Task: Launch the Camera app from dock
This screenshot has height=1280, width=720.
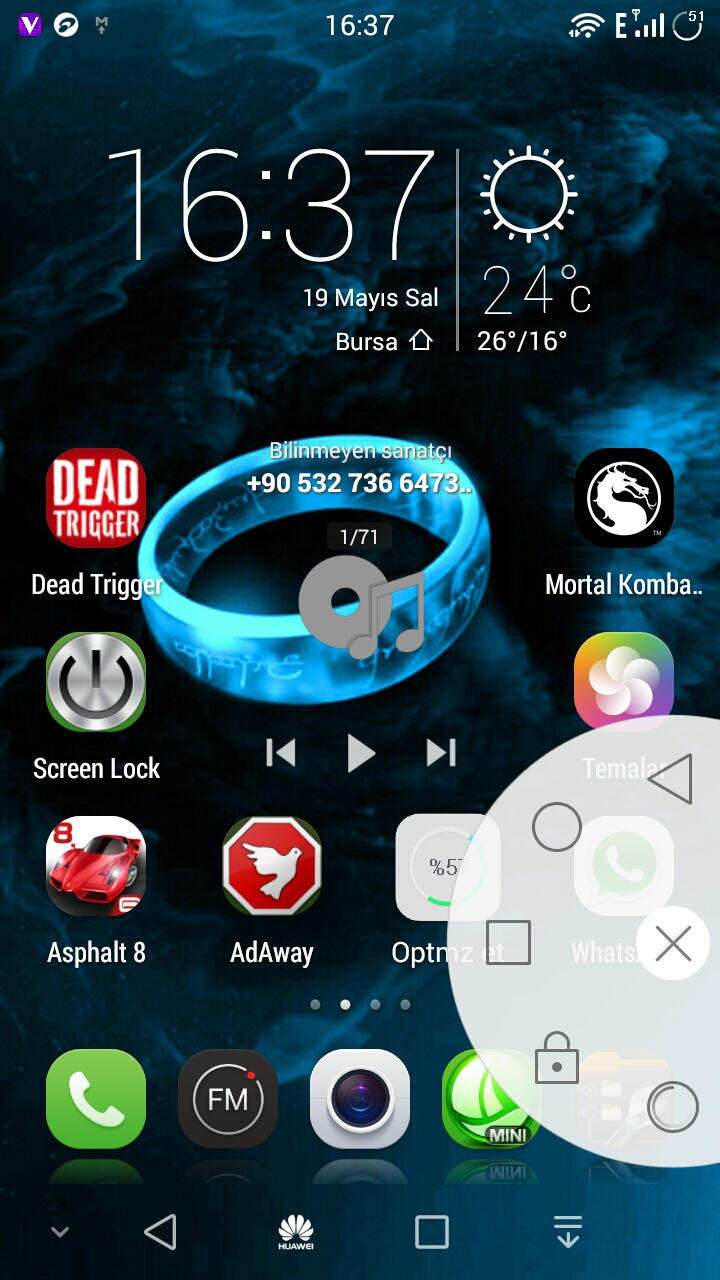Action: (x=360, y=1098)
